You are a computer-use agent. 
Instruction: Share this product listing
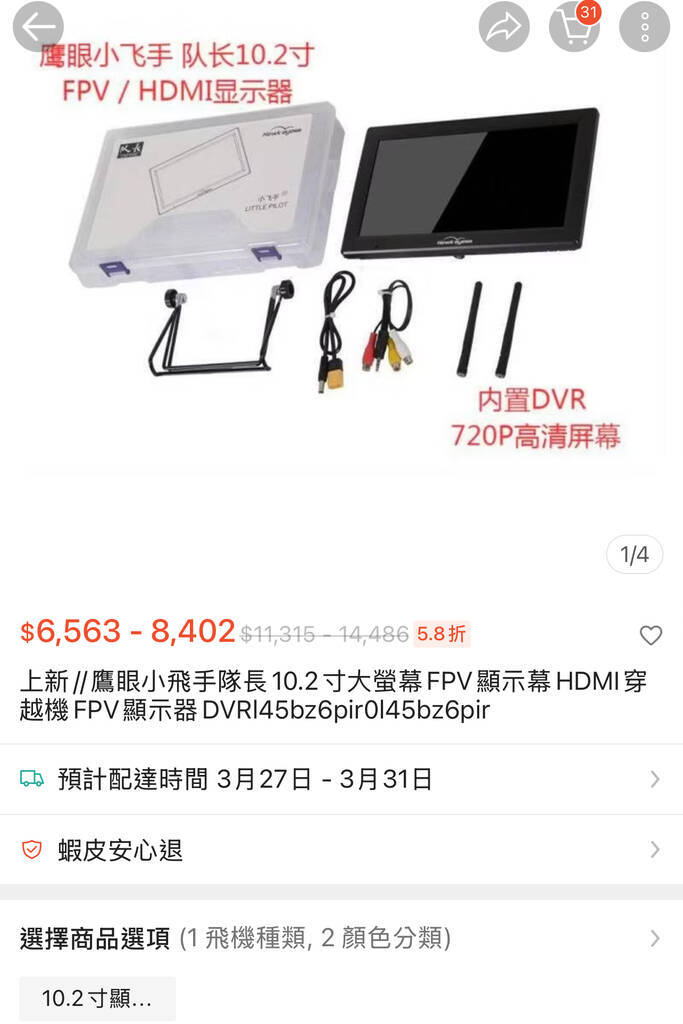504,27
